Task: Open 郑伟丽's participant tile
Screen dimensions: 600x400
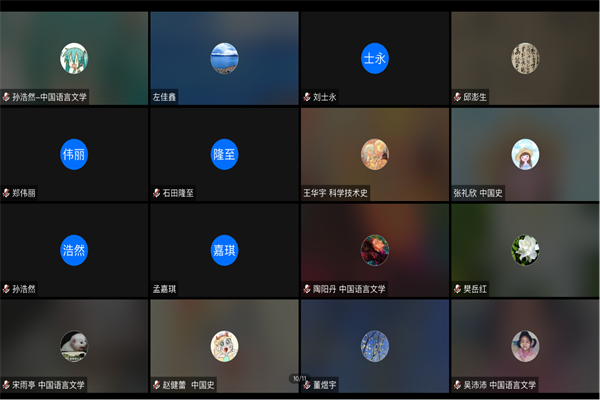Action: tap(74, 154)
